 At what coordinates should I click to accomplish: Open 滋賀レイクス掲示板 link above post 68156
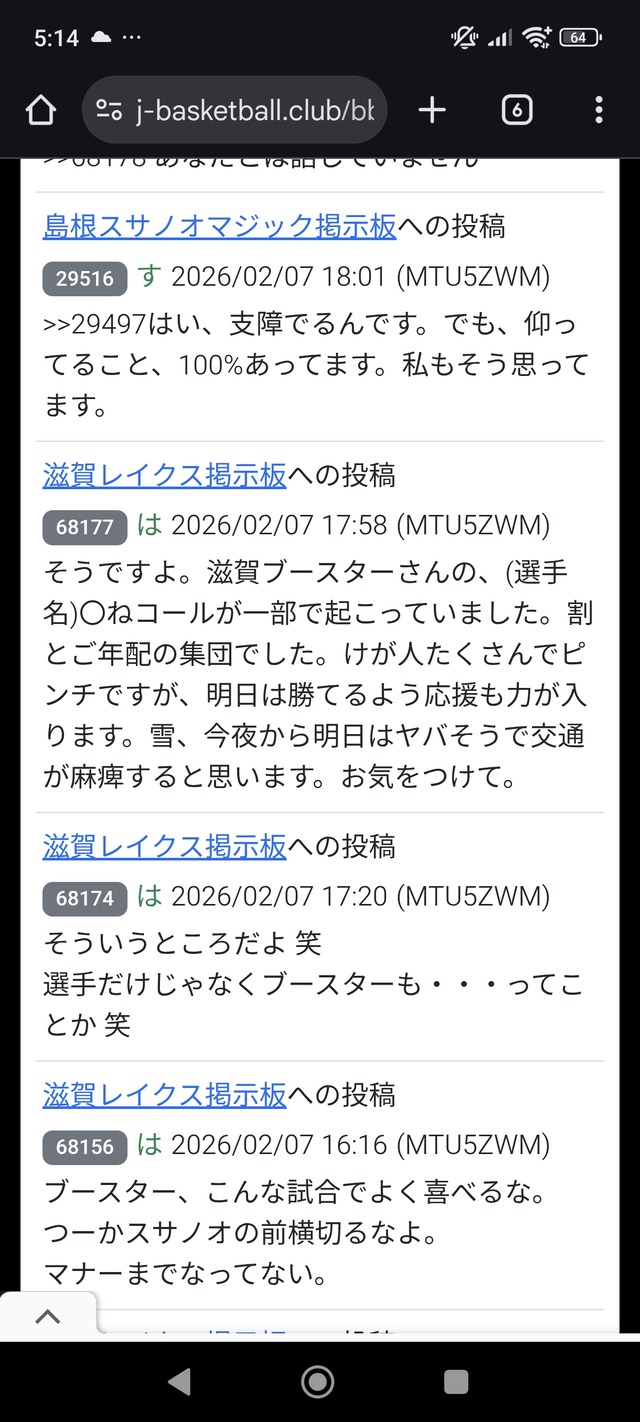tap(165, 1096)
